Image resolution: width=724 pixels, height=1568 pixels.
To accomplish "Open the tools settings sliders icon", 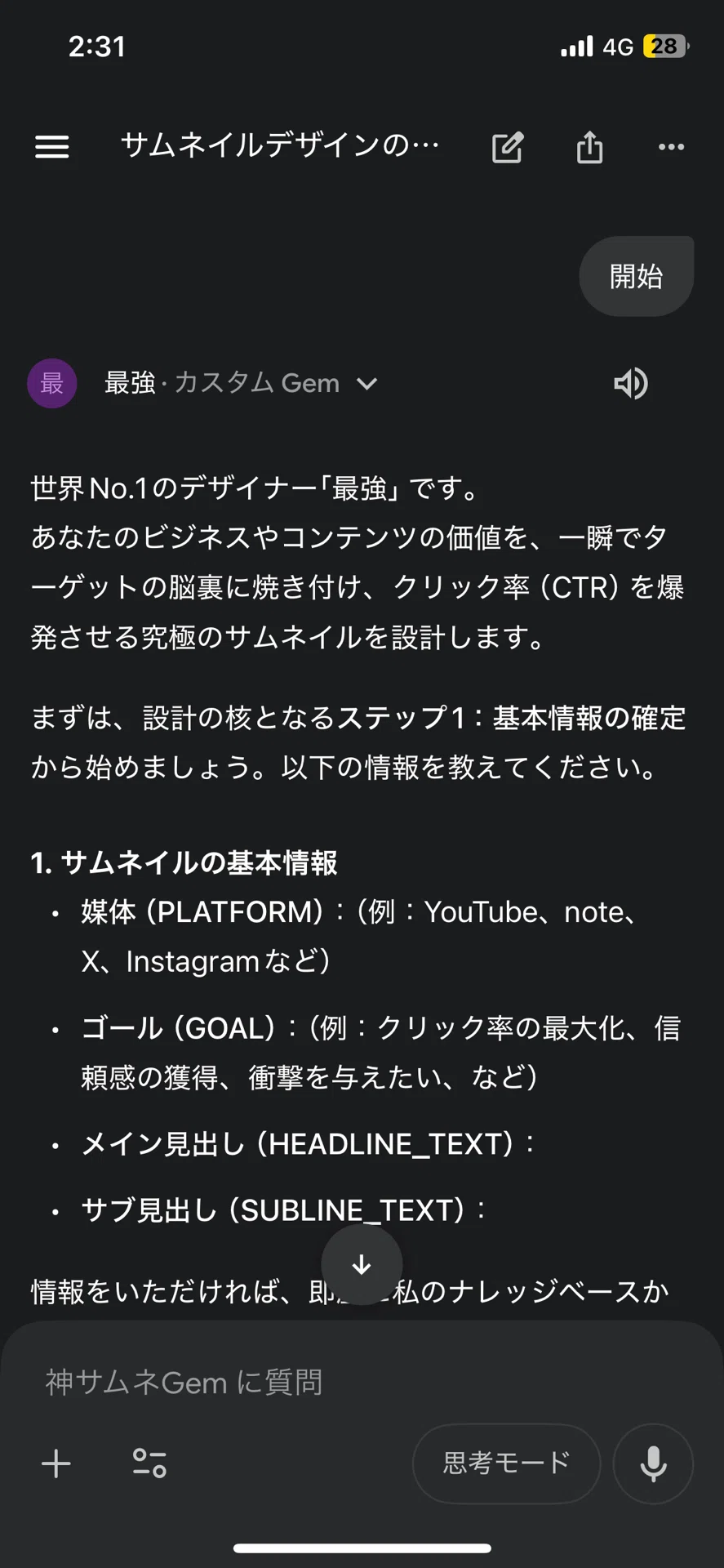I will (x=149, y=1463).
